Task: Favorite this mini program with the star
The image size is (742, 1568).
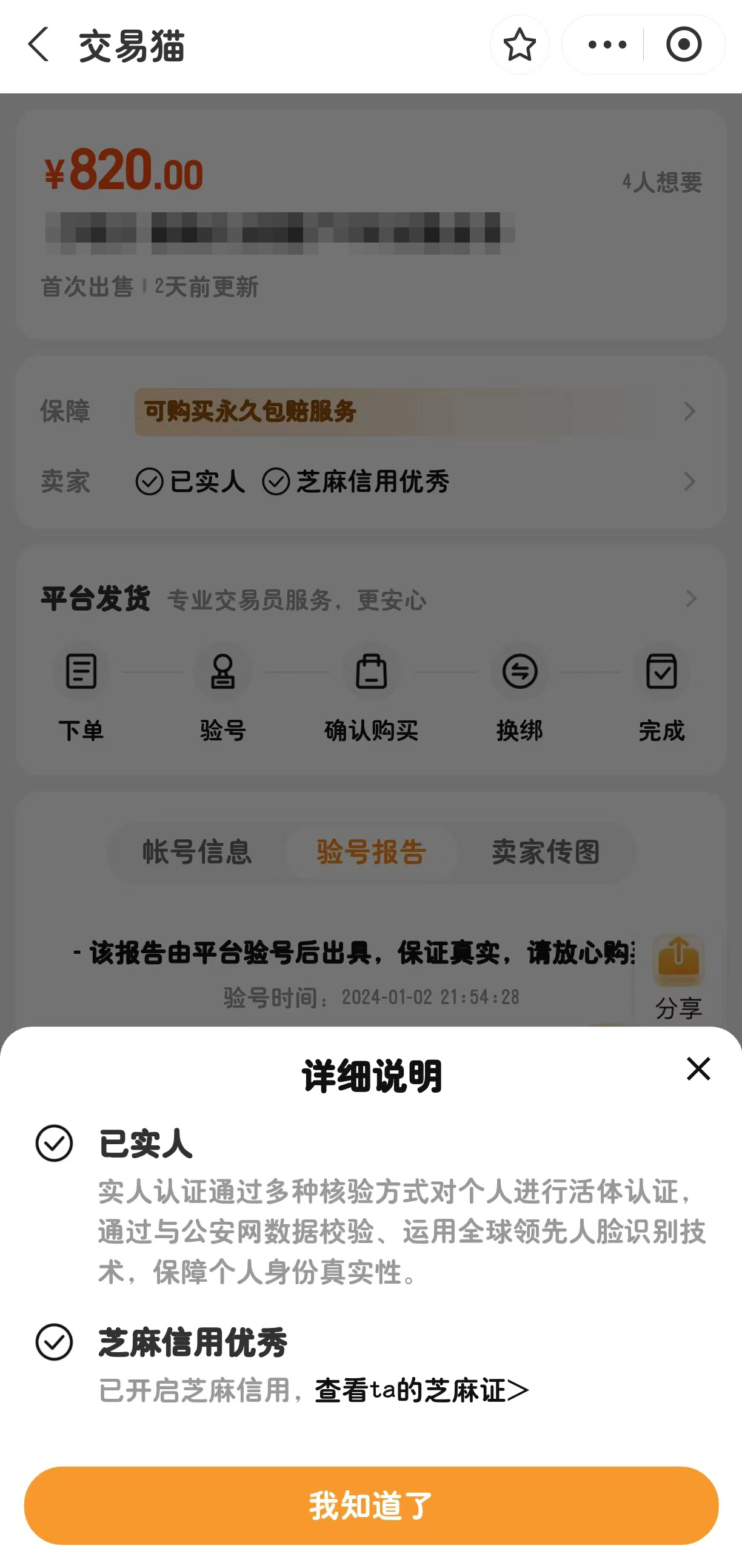Action: tap(519, 45)
